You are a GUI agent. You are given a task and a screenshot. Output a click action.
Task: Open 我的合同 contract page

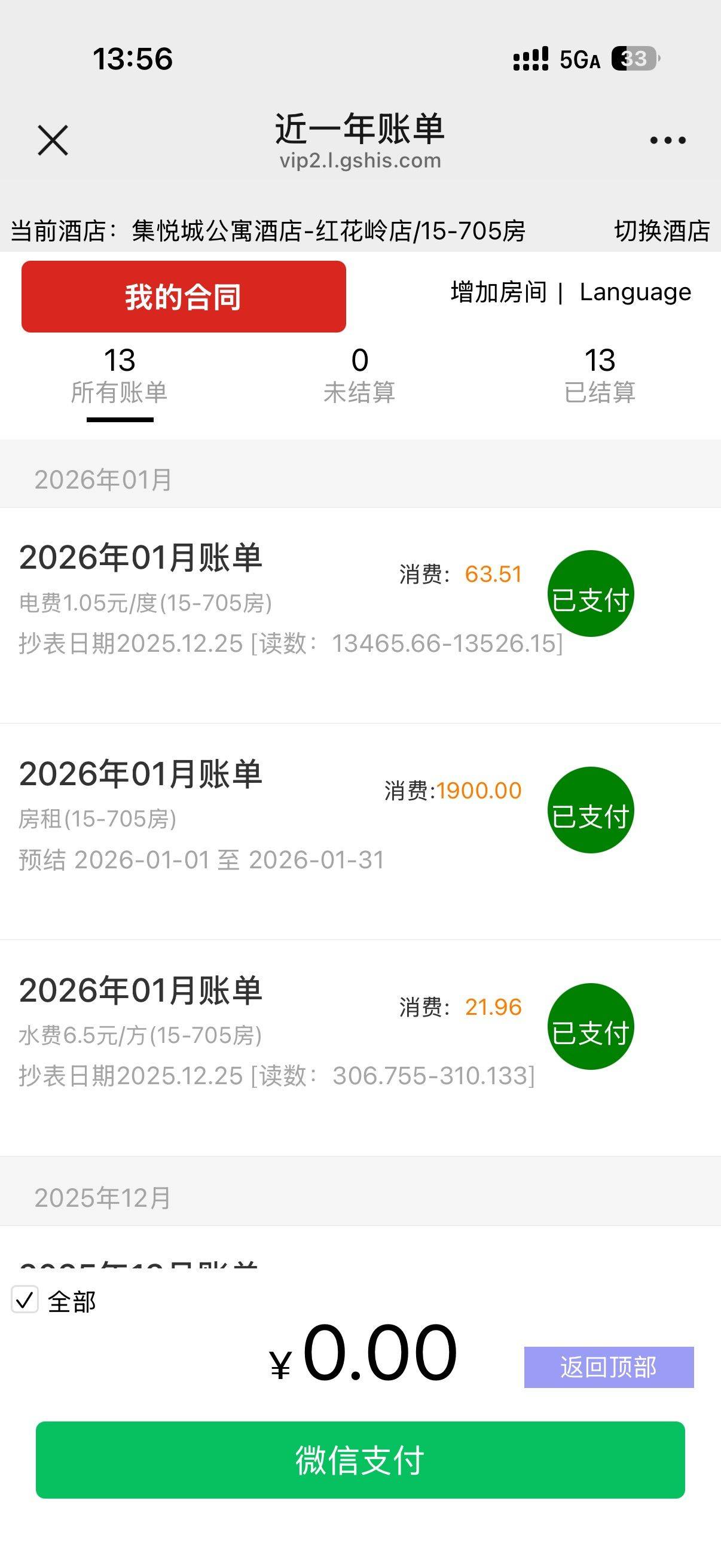183,297
